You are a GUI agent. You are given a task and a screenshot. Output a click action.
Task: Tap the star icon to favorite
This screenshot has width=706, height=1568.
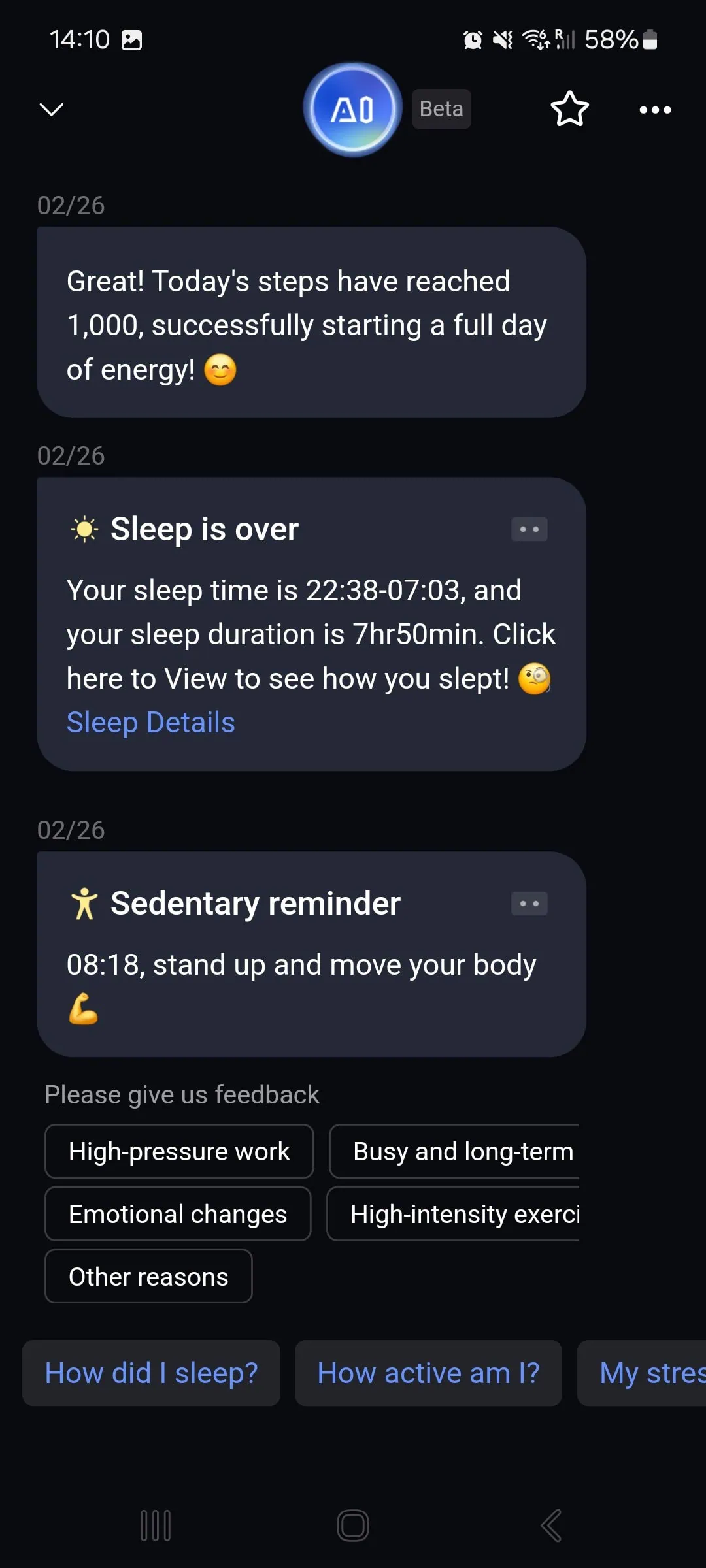click(569, 109)
